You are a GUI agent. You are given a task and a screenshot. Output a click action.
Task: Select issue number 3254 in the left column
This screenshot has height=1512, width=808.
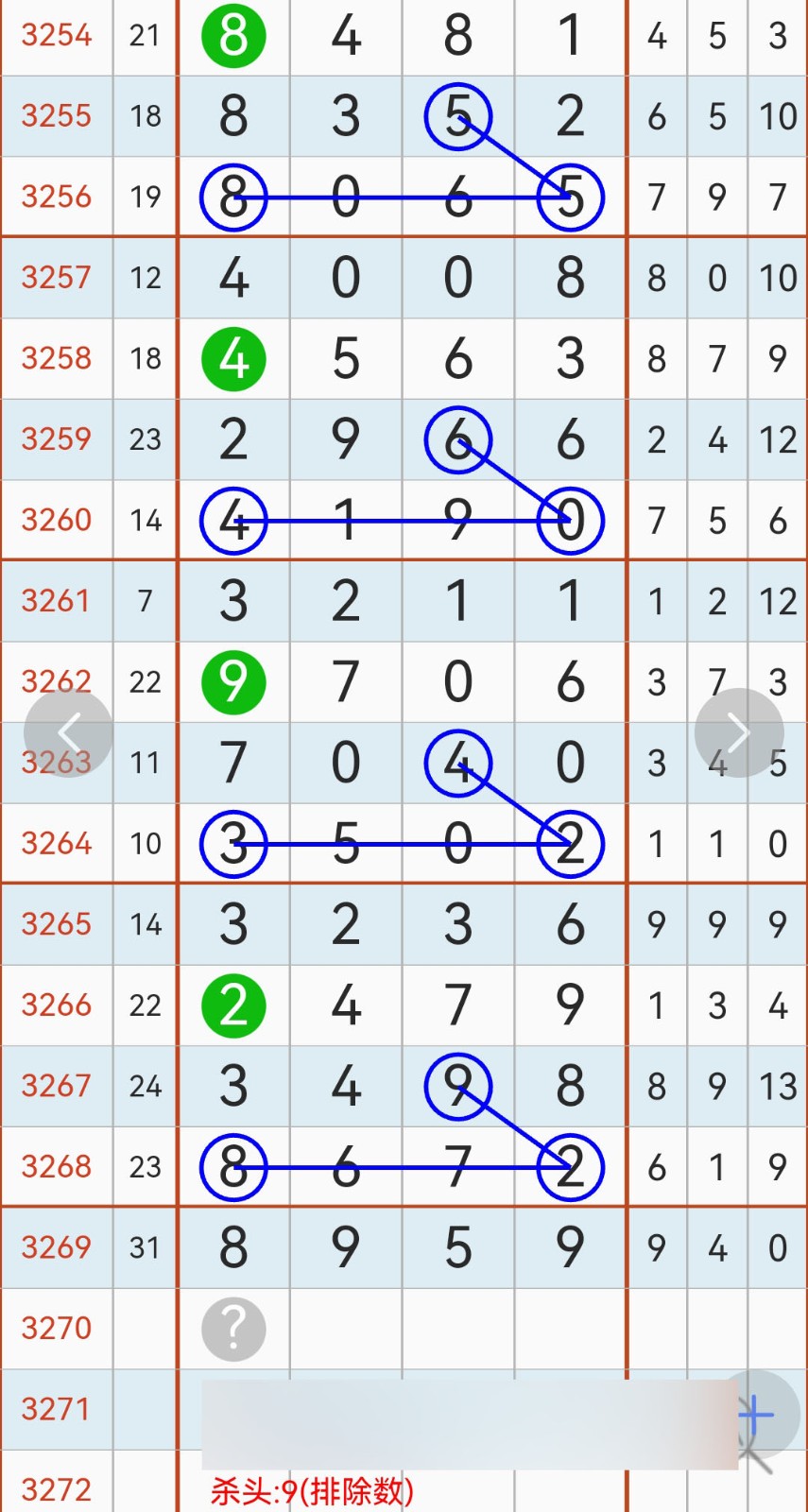click(57, 36)
